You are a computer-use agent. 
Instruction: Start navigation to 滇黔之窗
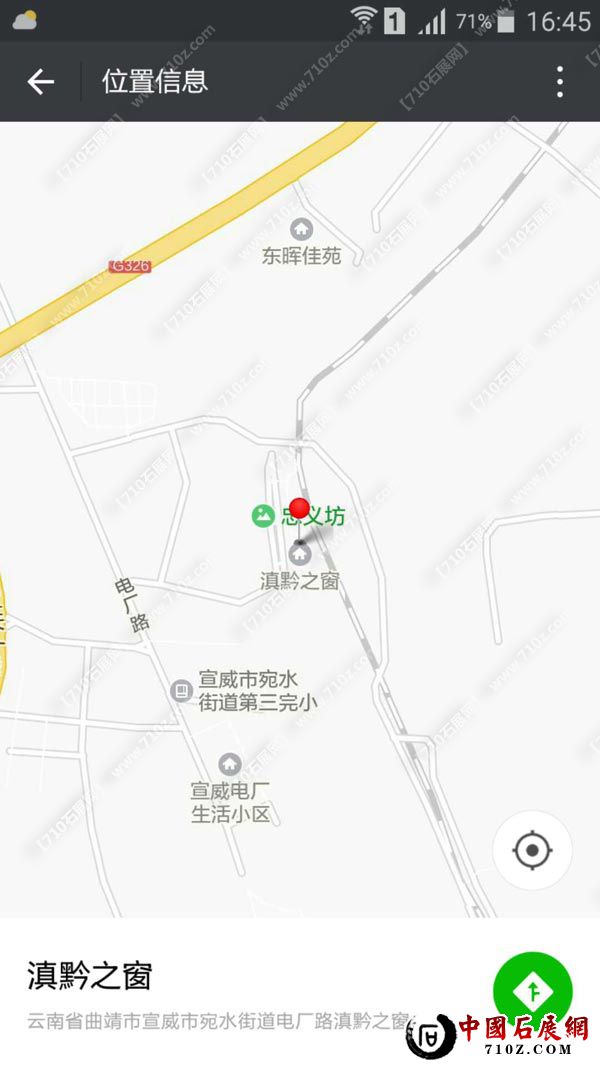point(533,990)
